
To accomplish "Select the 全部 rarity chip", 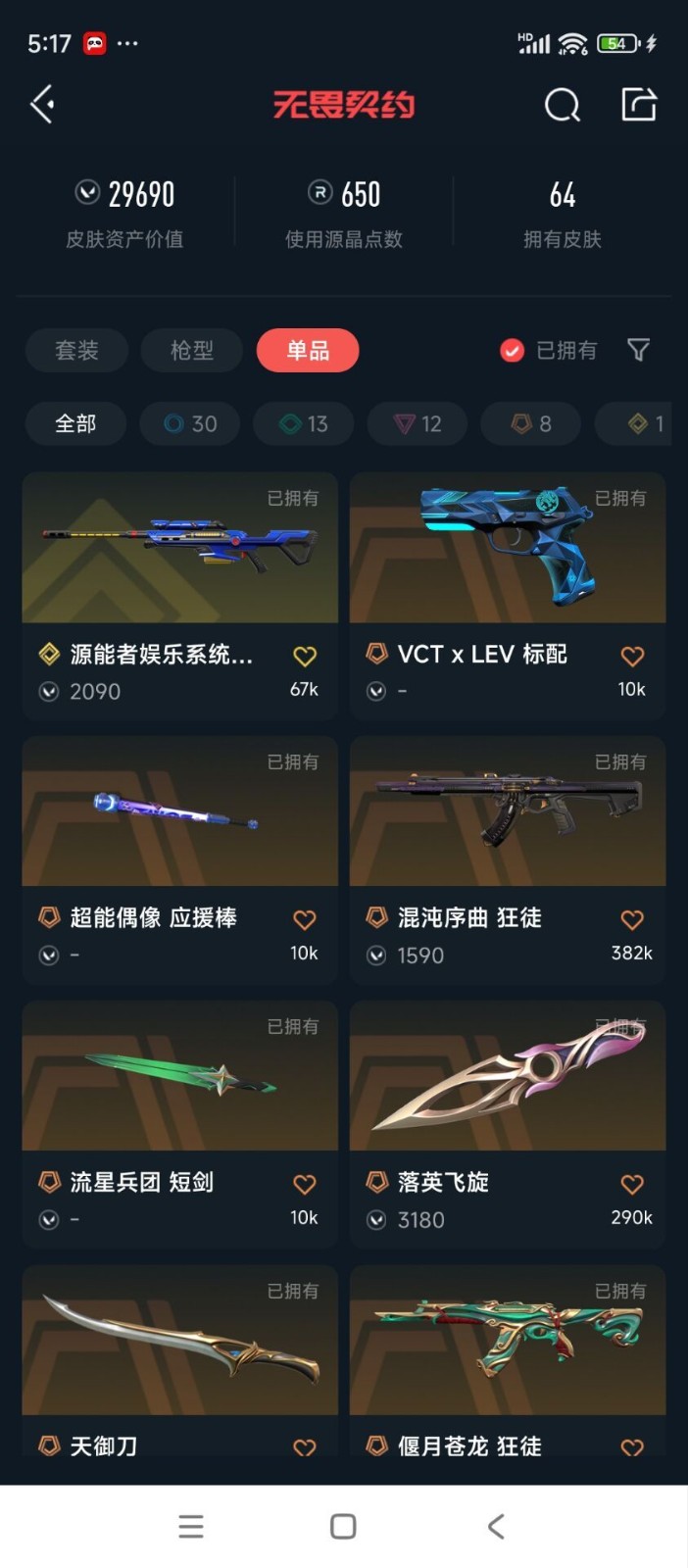I will (x=75, y=423).
